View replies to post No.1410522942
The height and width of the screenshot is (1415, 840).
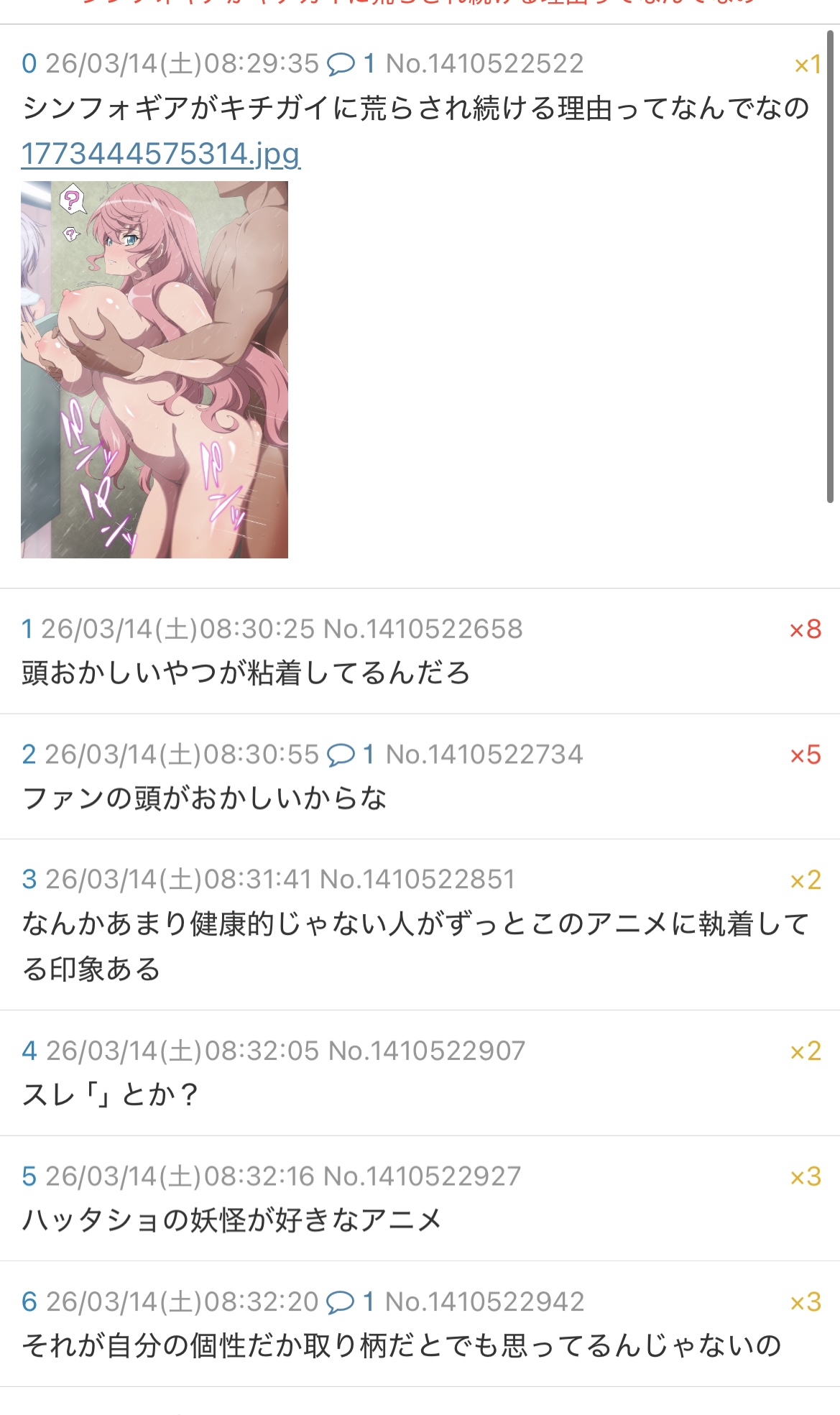click(x=351, y=1301)
